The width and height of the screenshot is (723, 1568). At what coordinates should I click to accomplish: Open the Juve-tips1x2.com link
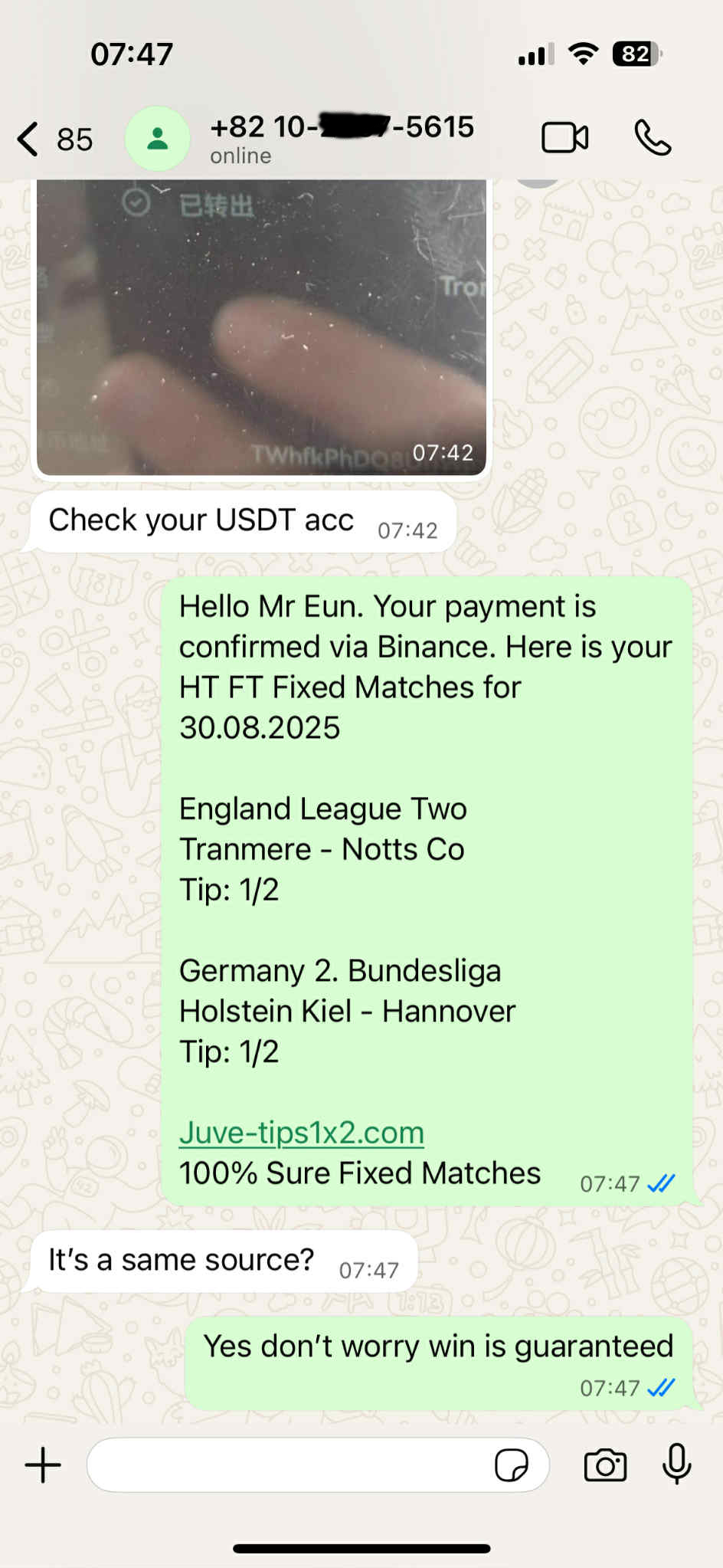click(x=302, y=1133)
